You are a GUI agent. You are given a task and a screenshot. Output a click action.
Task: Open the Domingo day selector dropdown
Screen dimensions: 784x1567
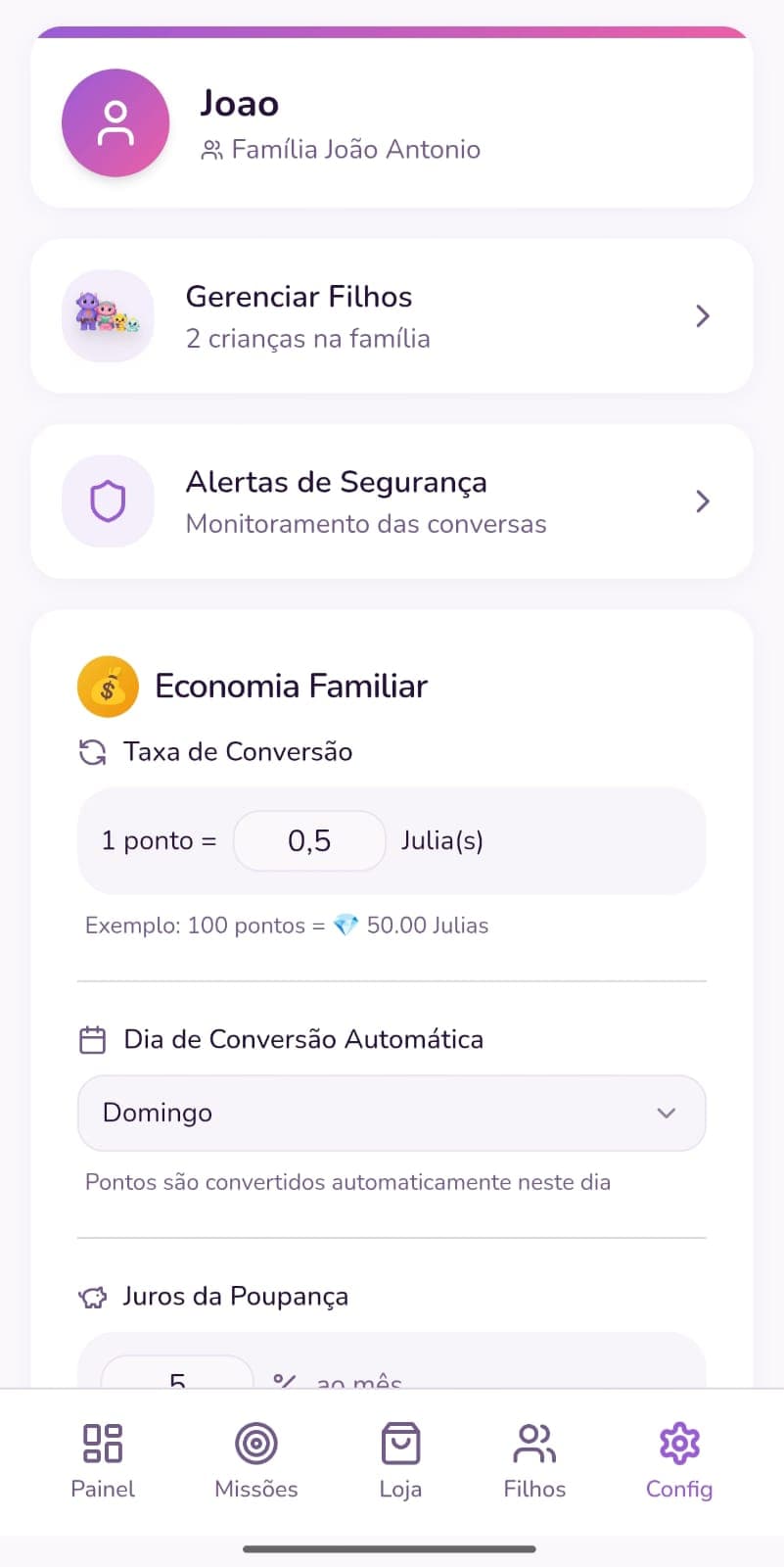pos(392,1113)
